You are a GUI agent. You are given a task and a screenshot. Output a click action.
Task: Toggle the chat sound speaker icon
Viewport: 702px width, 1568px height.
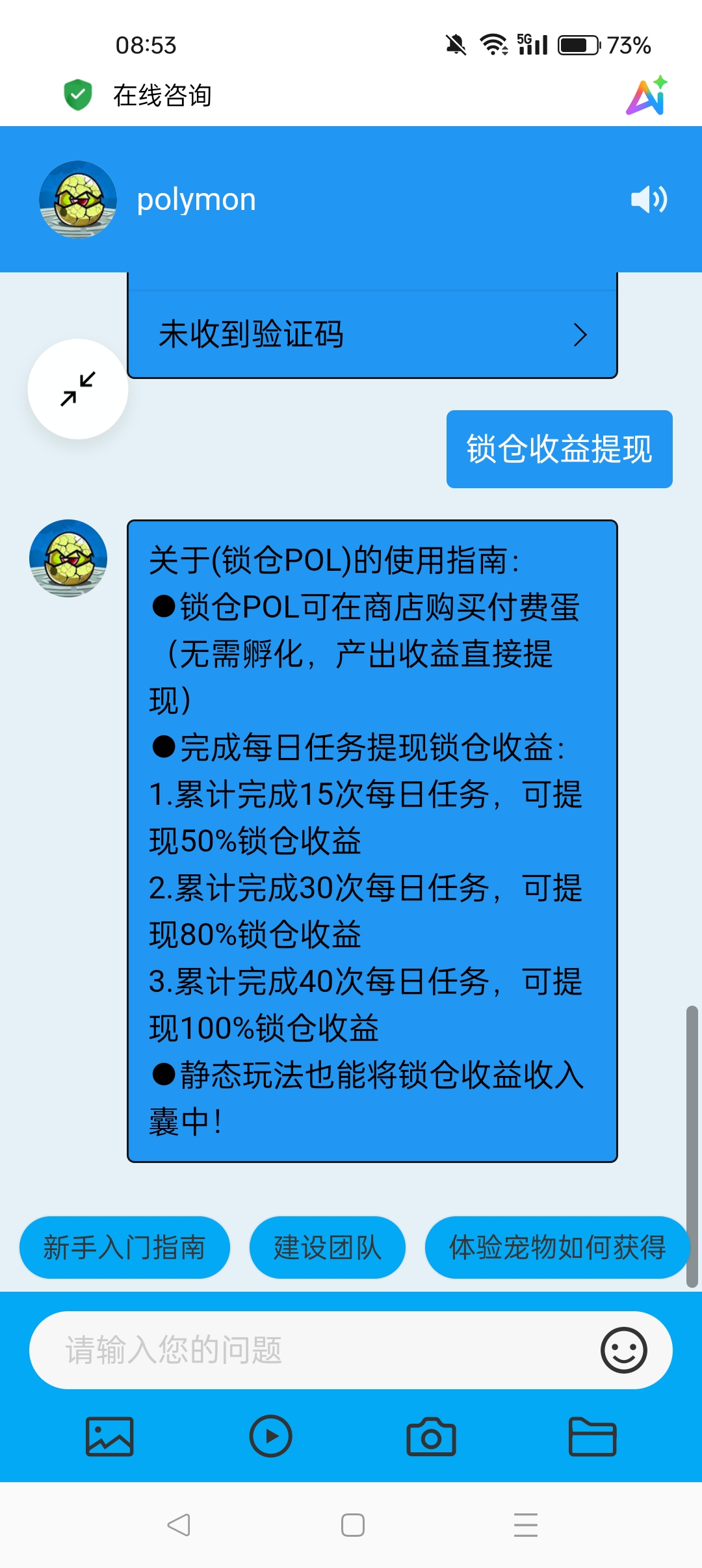(x=649, y=199)
